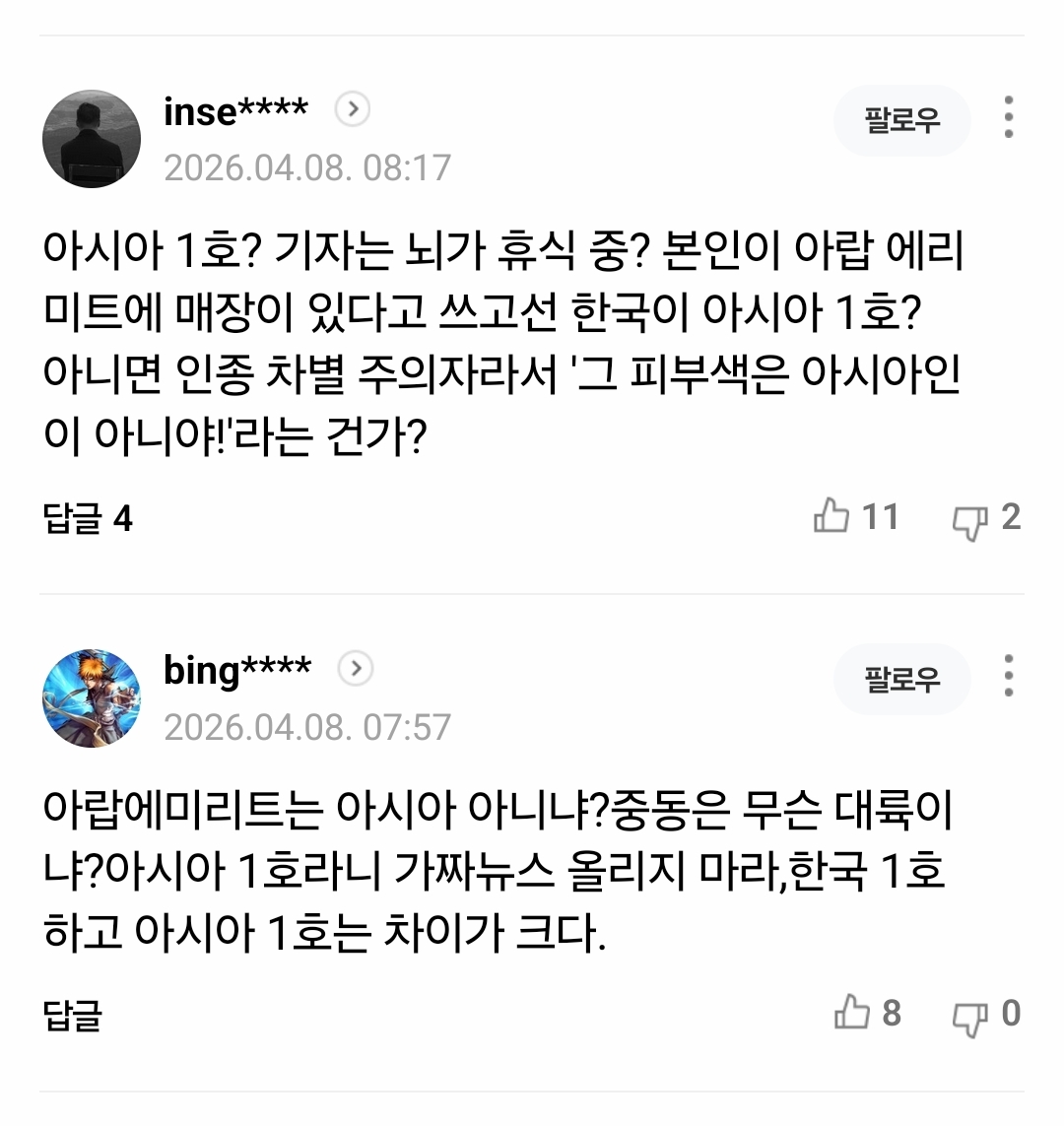Follow user inse****

901,120
